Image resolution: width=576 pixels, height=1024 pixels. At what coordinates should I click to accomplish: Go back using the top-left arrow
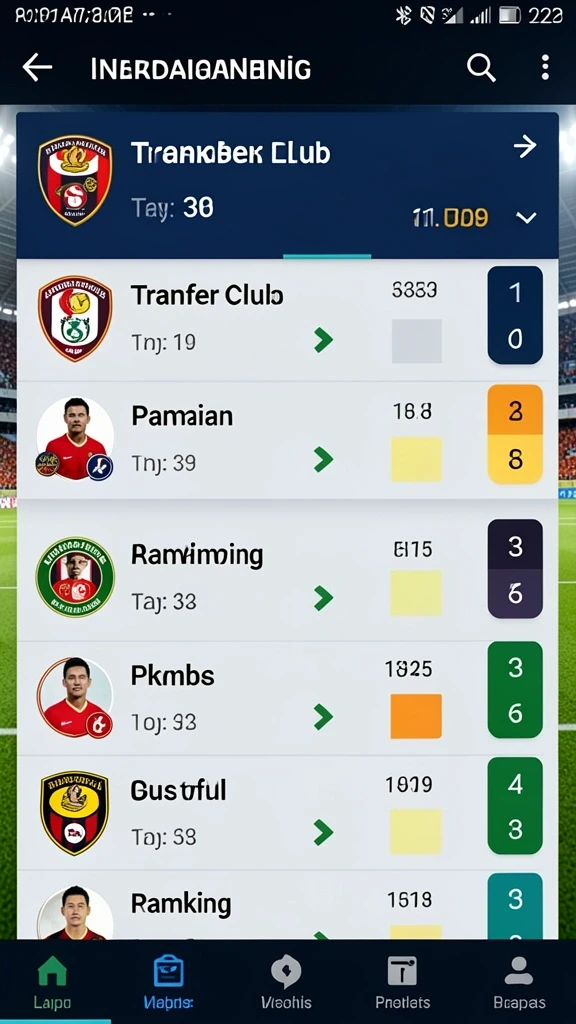tap(37, 68)
